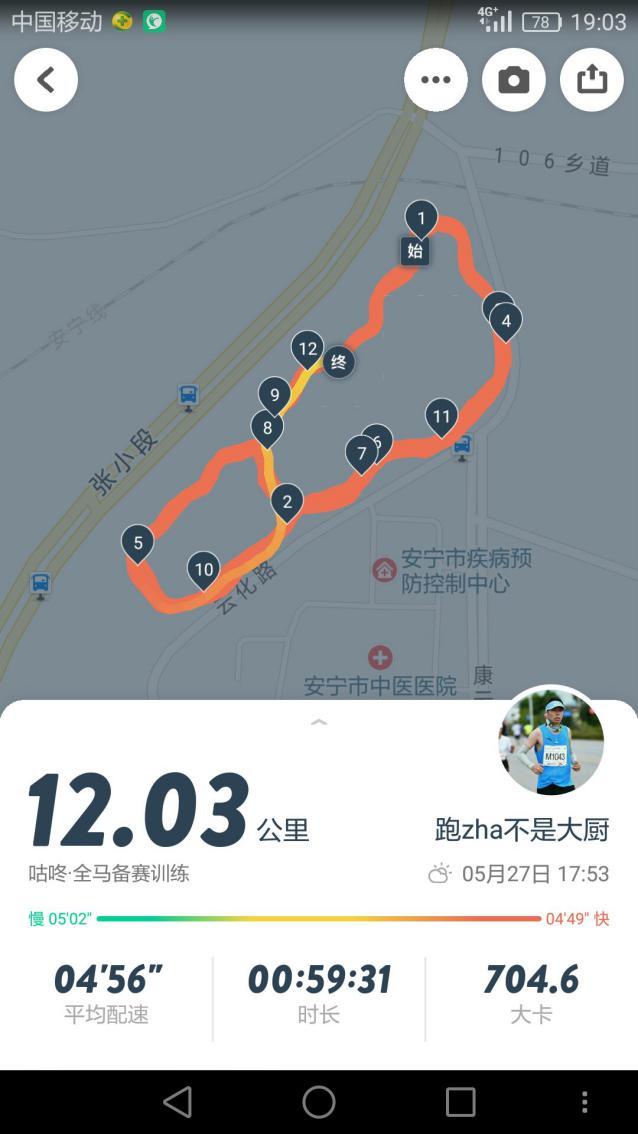Expand the run details panel chevron
The image size is (638, 1134).
click(x=319, y=722)
